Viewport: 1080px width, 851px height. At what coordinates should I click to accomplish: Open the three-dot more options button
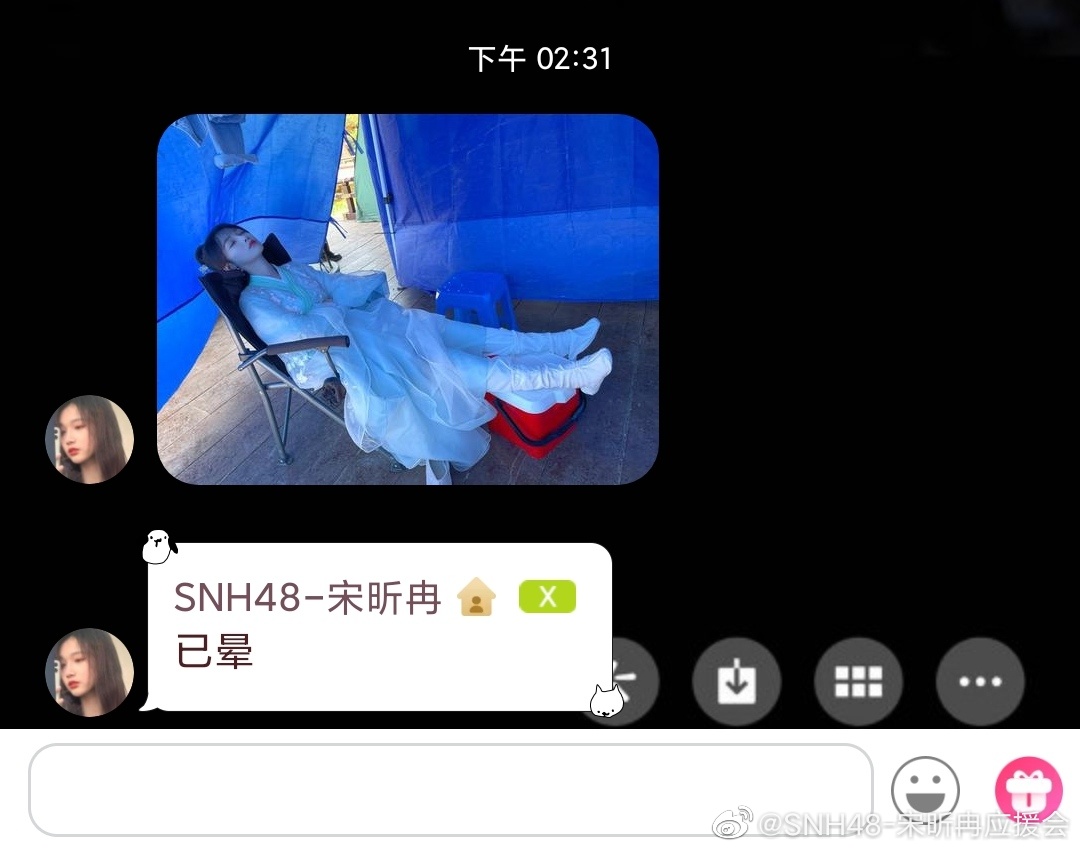tap(980, 681)
